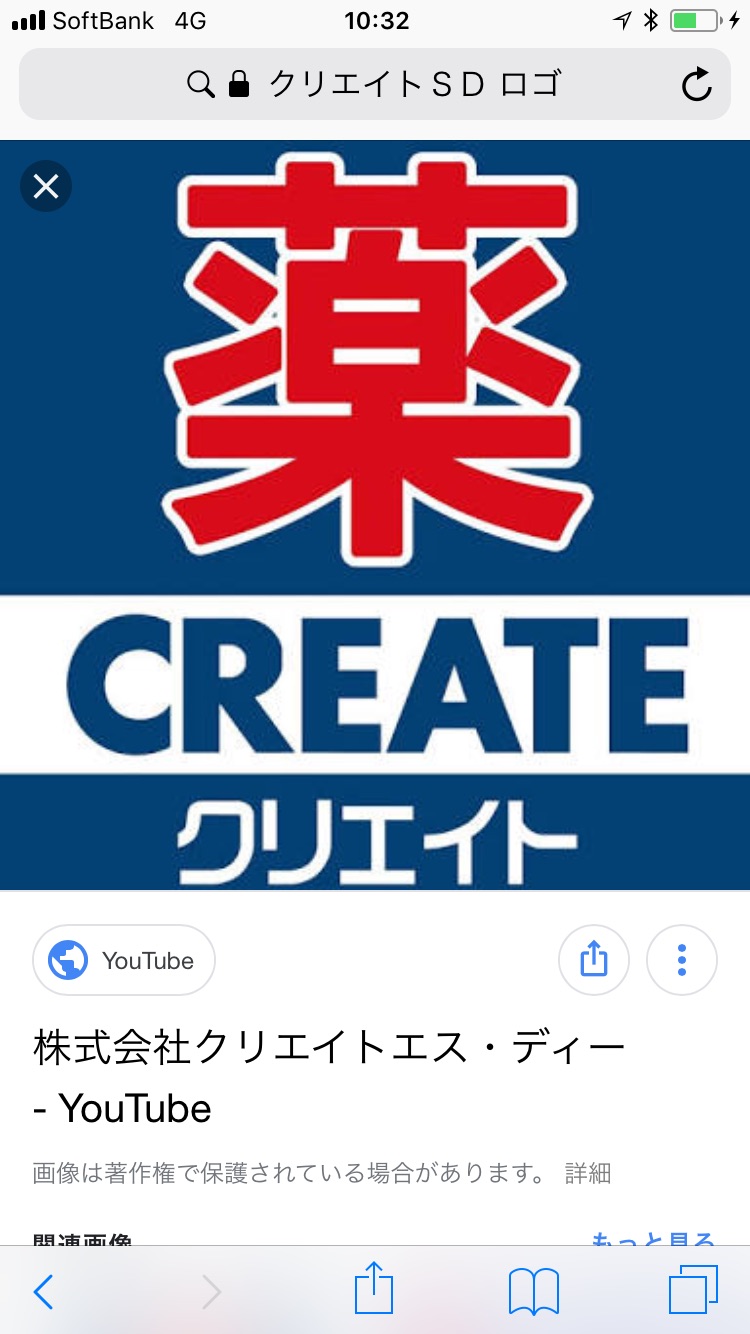Open the YouTube source chip
Viewport: 750px width, 1334px height.
[x=124, y=960]
